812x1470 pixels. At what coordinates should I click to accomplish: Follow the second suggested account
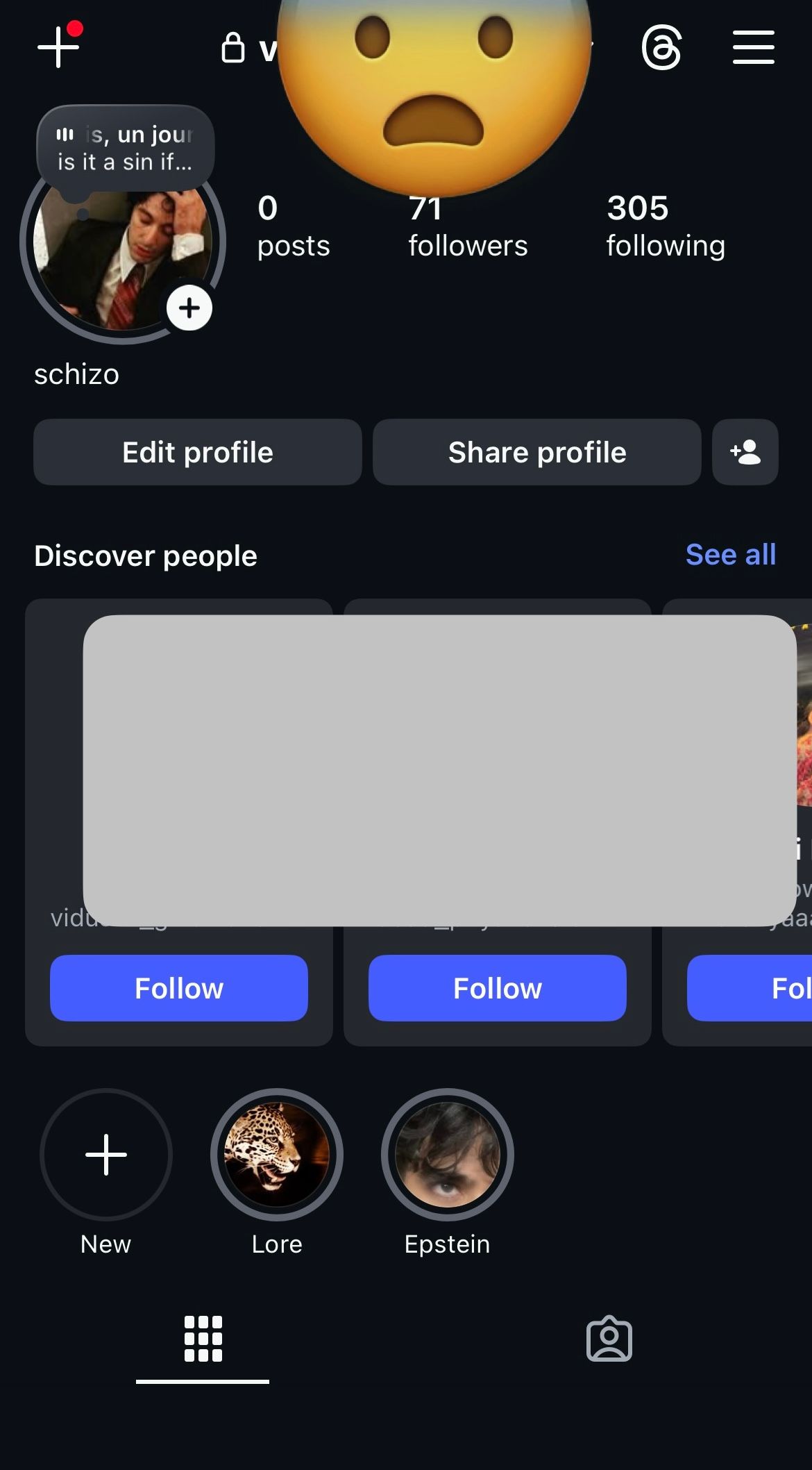[x=497, y=988]
